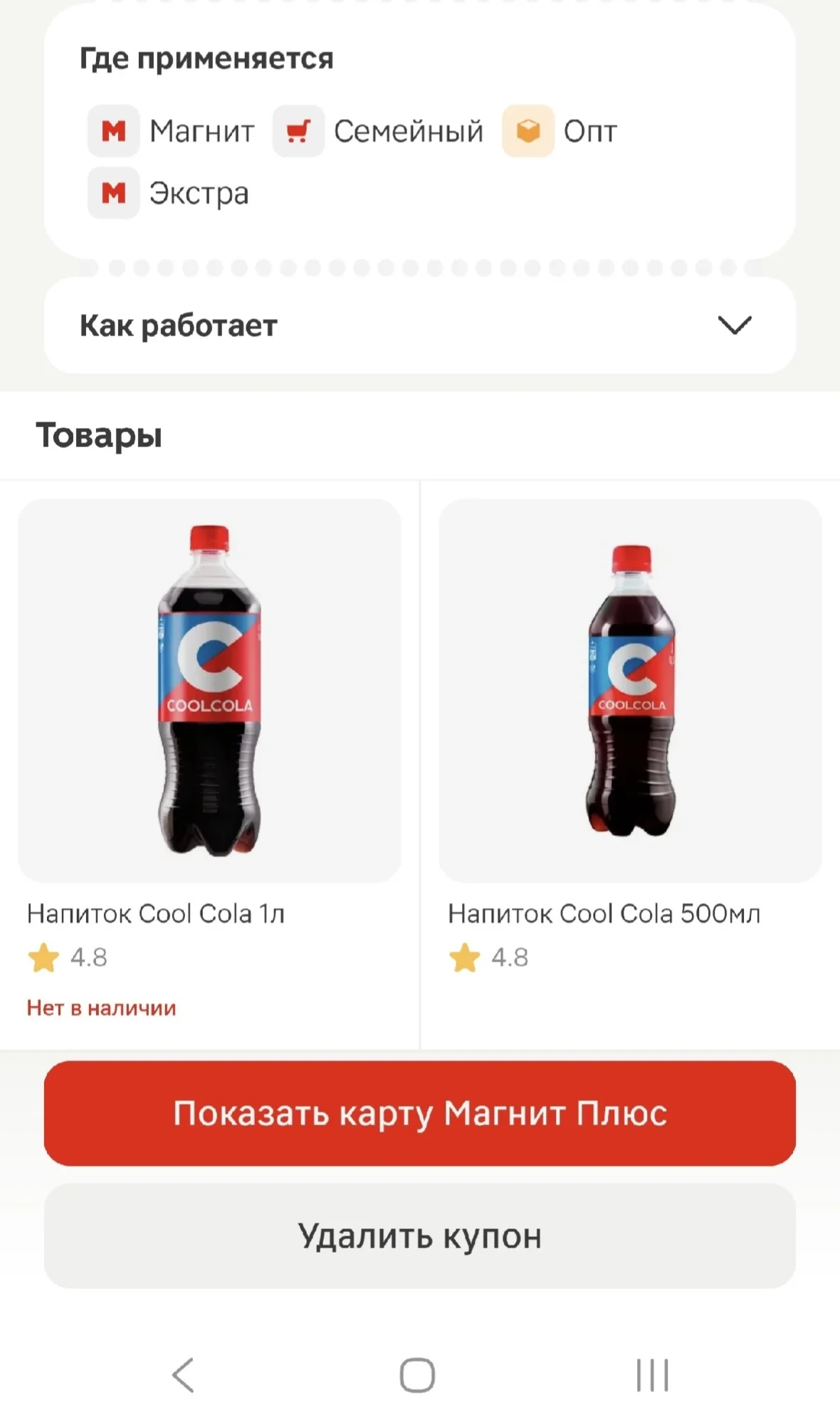Open the Напиток Cool Cola 1л product card

pyautogui.click(x=209, y=764)
